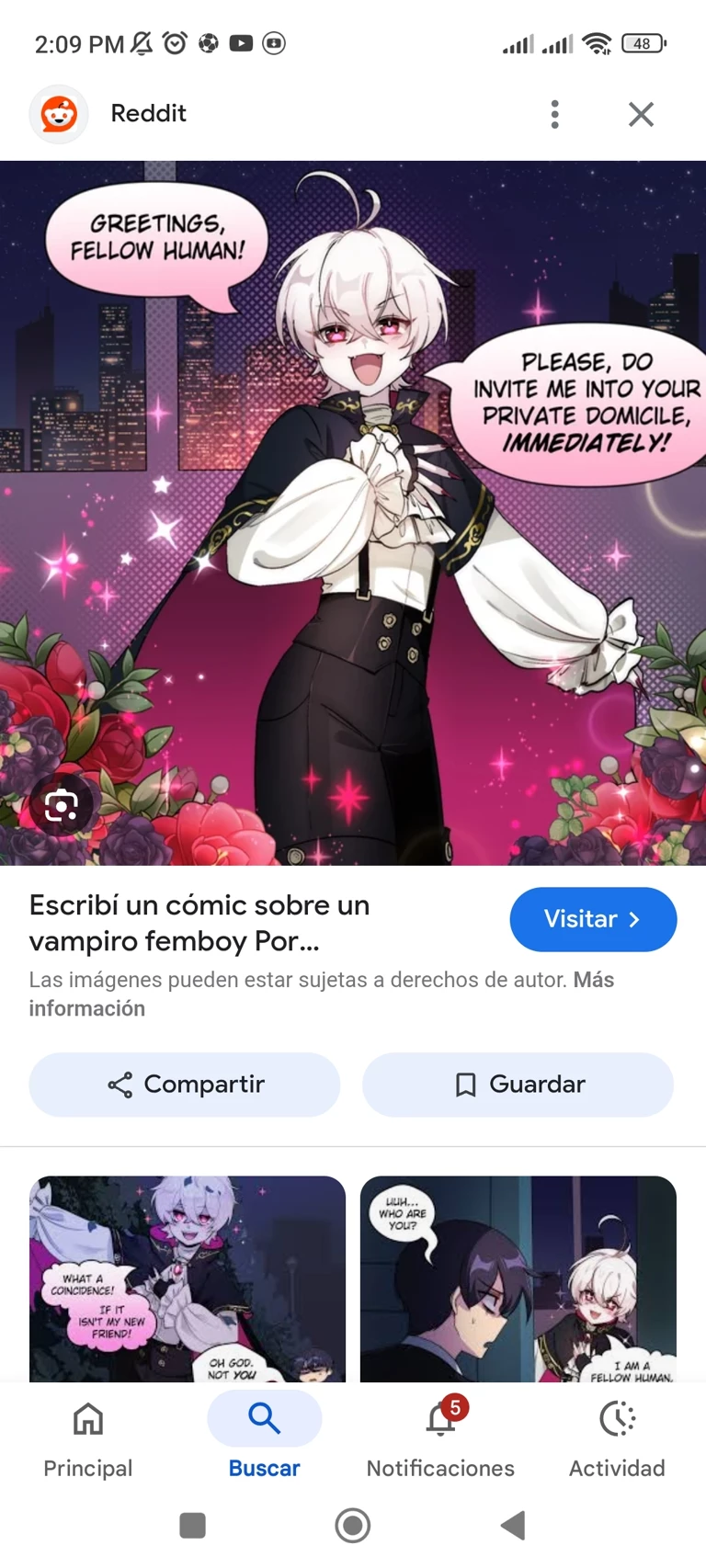This screenshot has width=706, height=1568.
Task: Search this image with Lens
Action: [61, 806]
